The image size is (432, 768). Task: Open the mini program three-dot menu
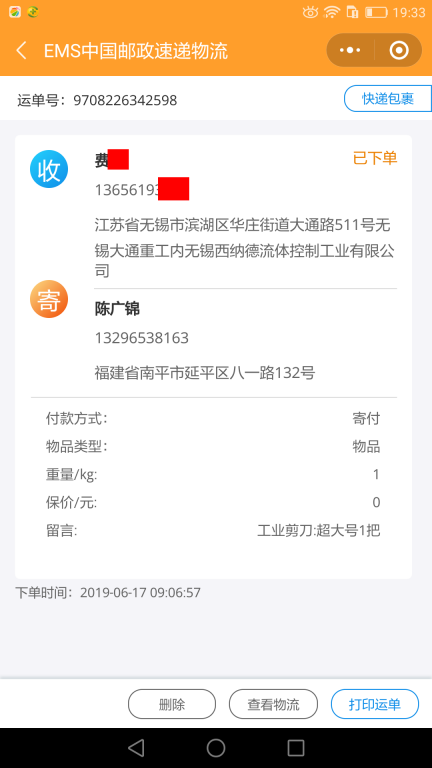pos(350,50)
